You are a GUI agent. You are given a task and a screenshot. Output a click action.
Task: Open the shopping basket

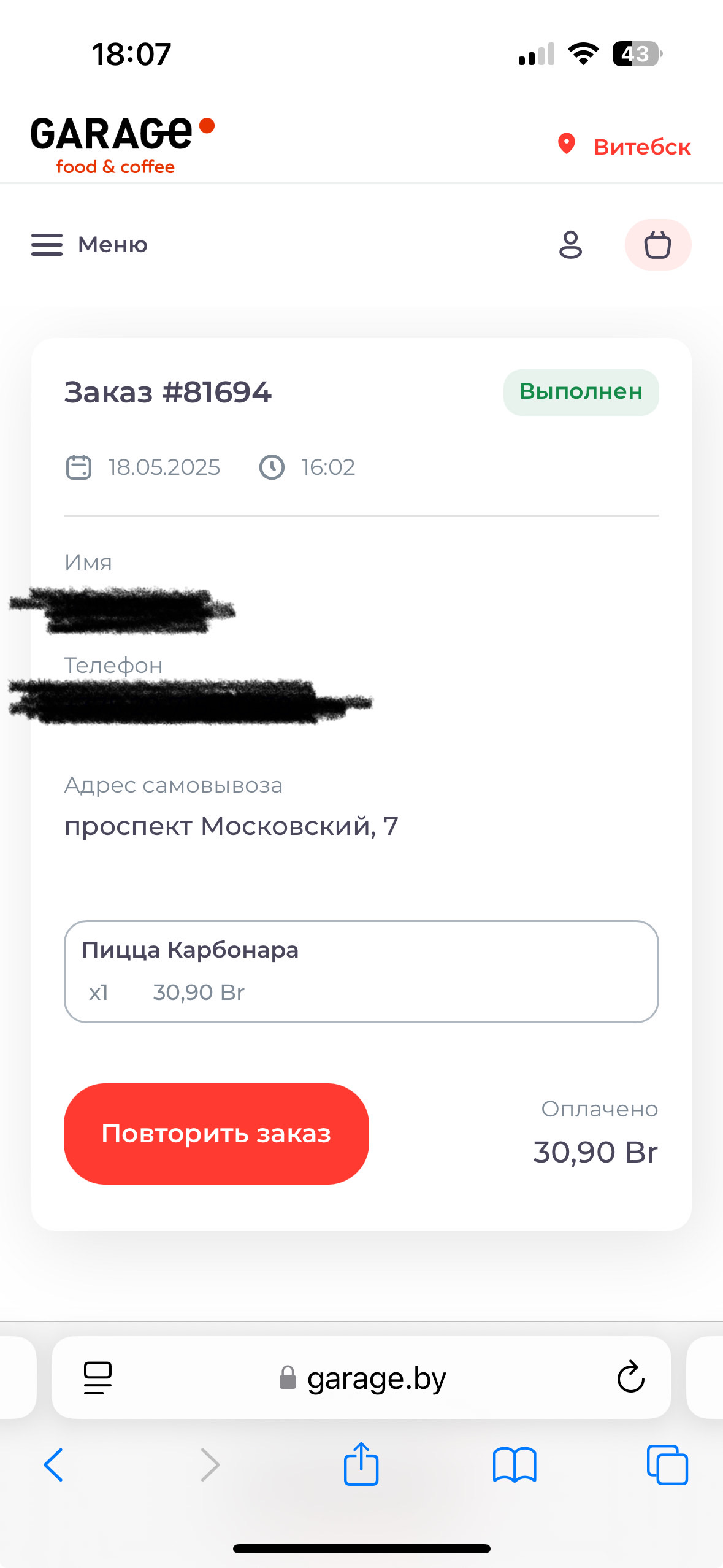[x=657, y=245]
